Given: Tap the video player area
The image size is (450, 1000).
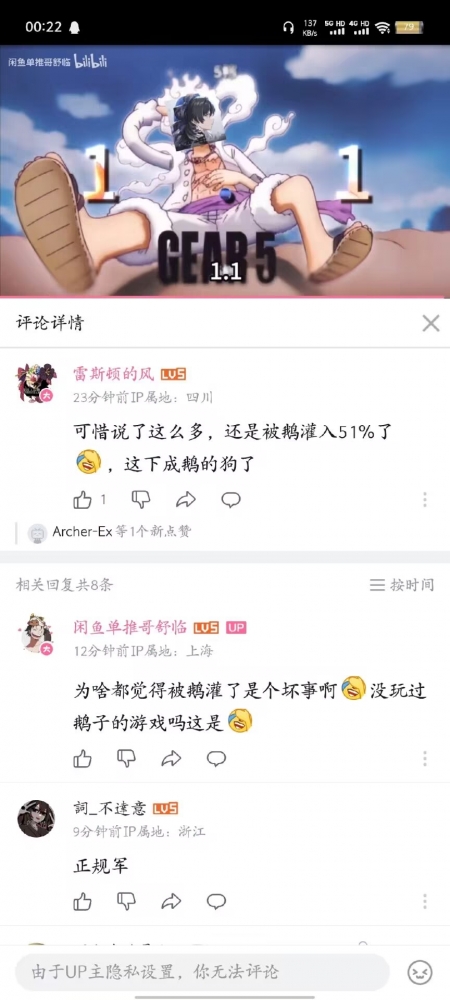Looking at the screenshot, I should point(225,171).
